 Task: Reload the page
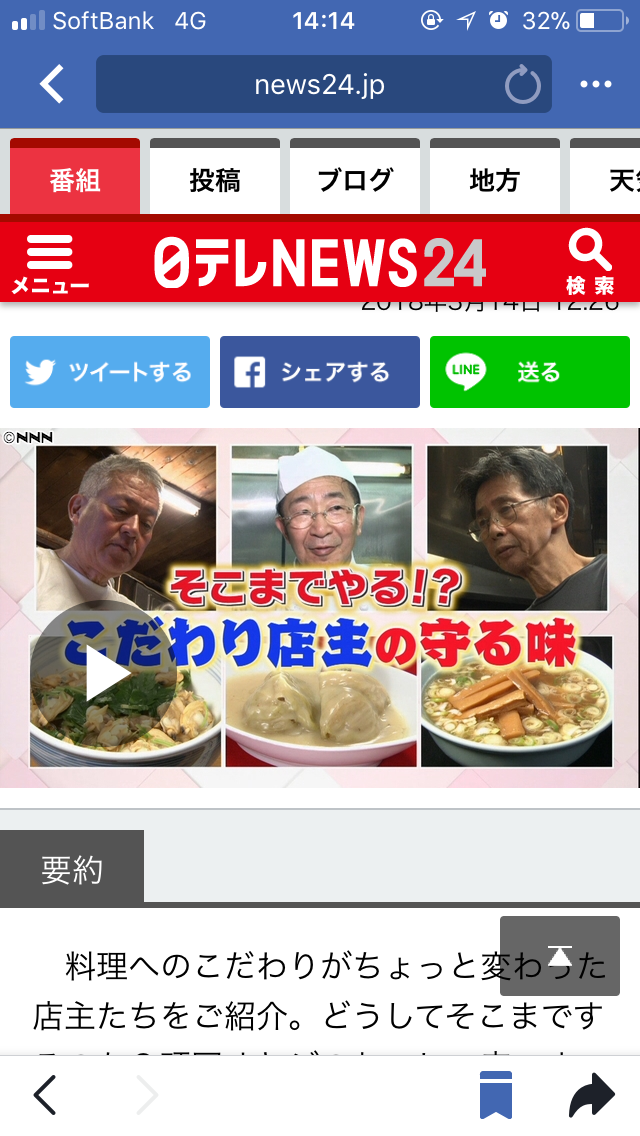pos(522,86)
